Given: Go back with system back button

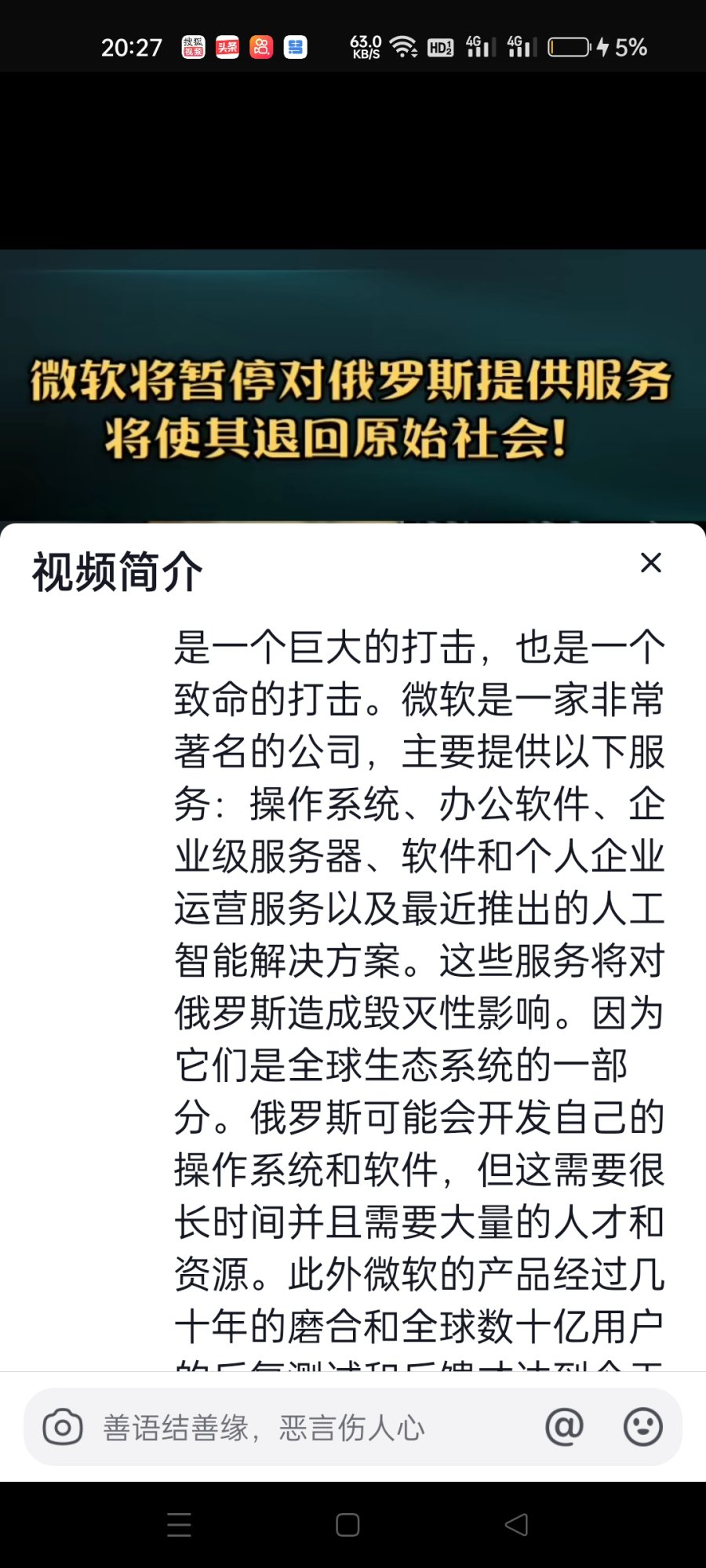Looking at the screenshot, I should [516, 1524].
